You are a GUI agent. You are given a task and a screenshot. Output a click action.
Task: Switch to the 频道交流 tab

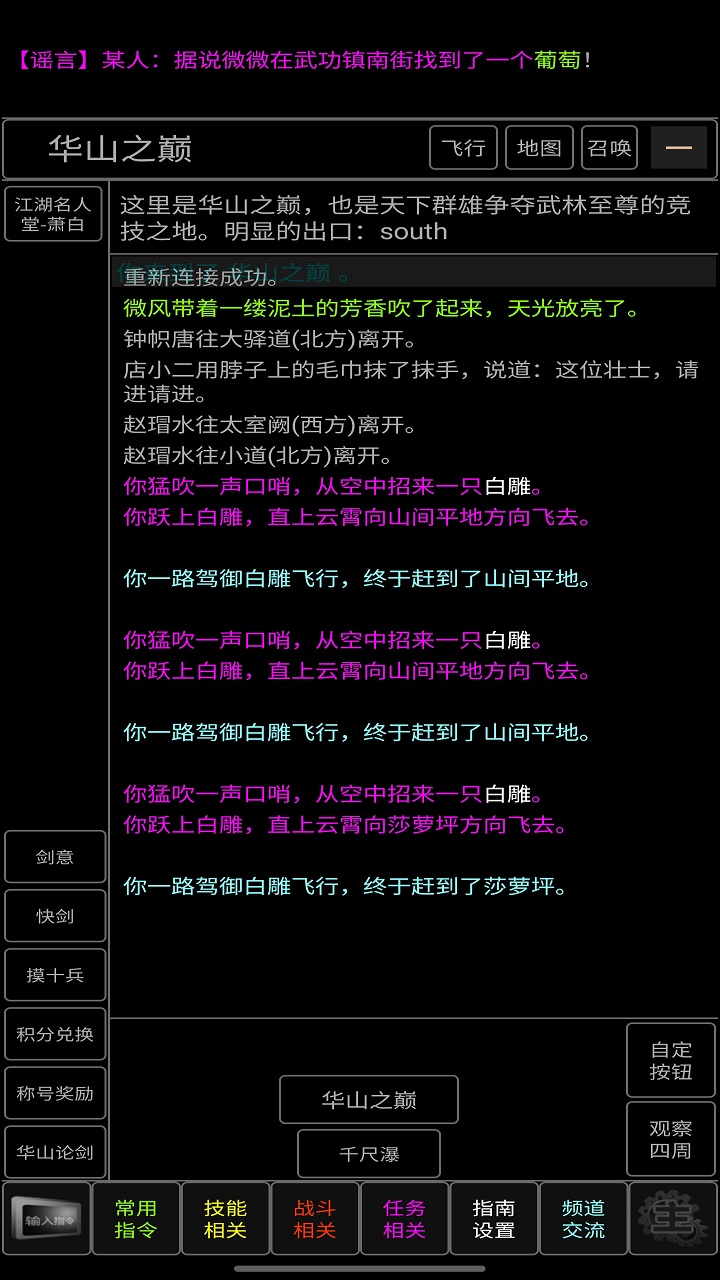pos(583,1219)
